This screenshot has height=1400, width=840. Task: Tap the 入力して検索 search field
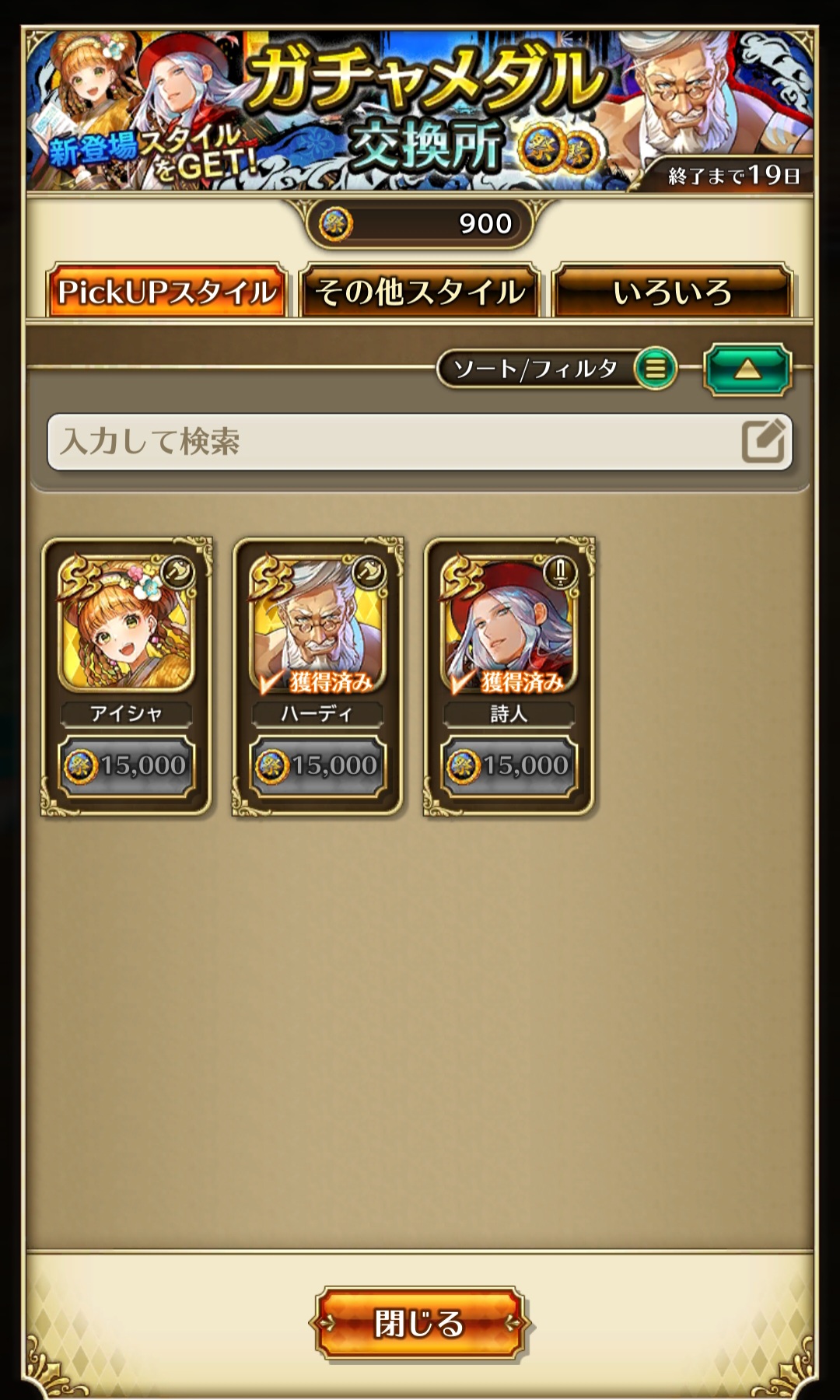pos(419,442)
